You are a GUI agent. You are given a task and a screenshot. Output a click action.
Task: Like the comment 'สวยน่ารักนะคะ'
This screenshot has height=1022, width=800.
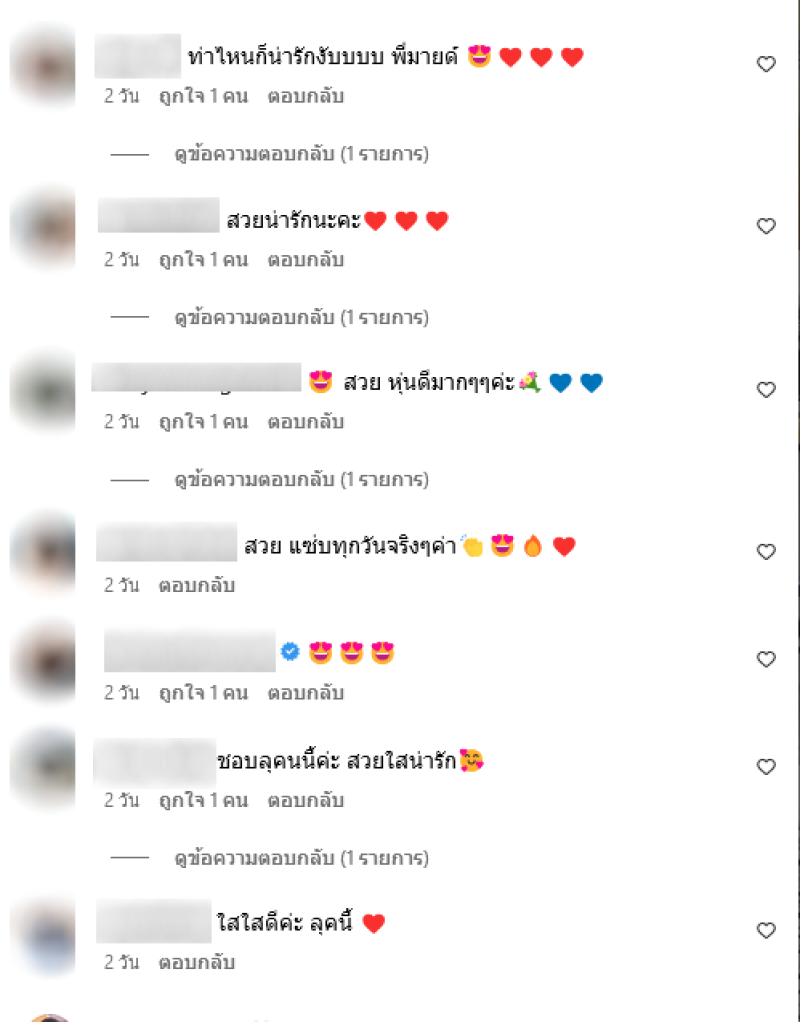coord(765,227)
